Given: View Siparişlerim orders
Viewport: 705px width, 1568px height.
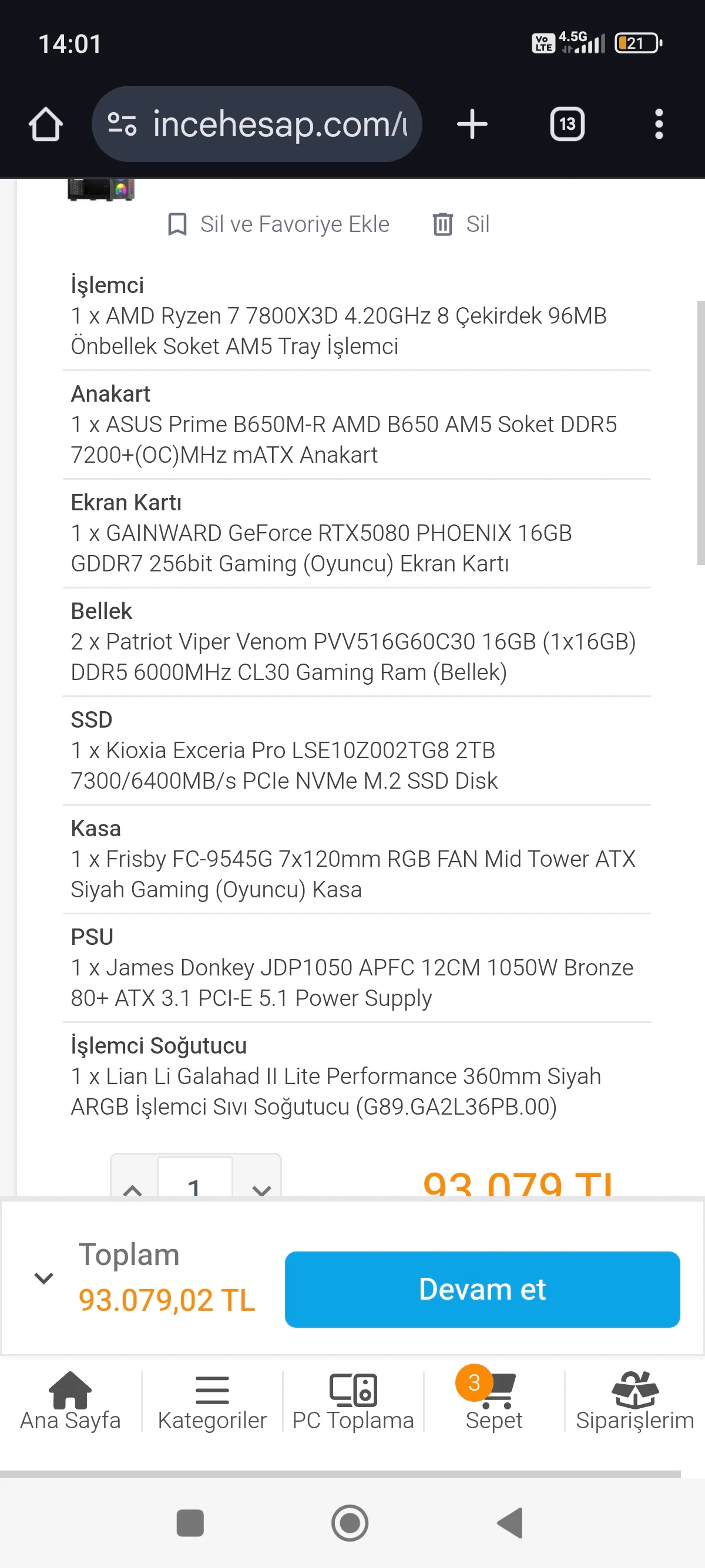Looking at the screenshot, I should pos(634,1401).
